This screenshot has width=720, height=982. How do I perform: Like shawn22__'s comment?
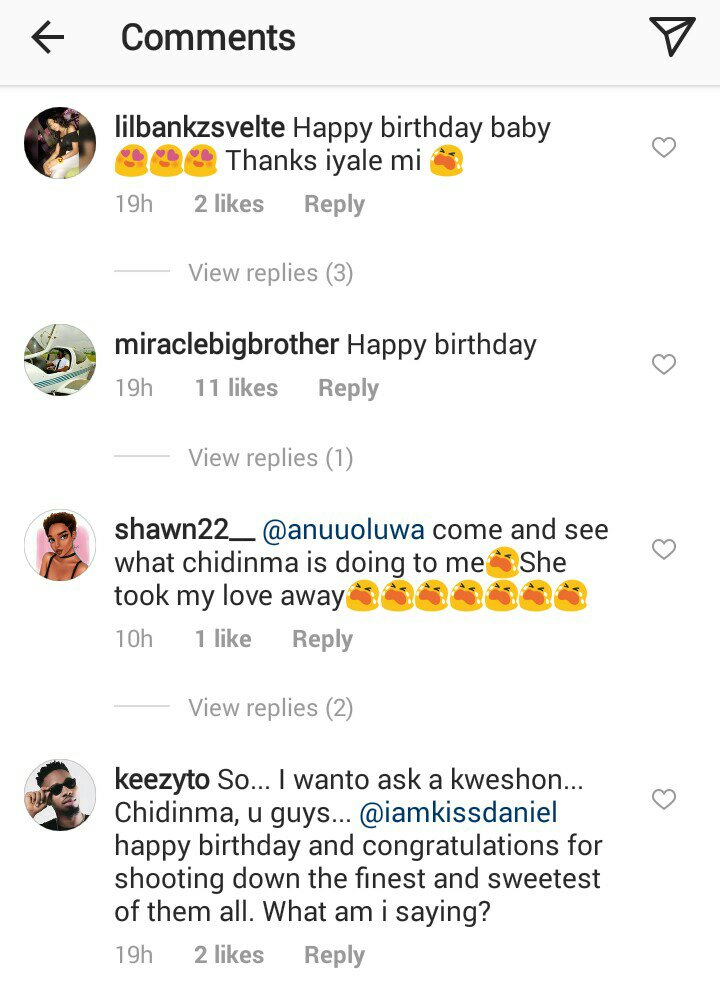coord(664,549)
